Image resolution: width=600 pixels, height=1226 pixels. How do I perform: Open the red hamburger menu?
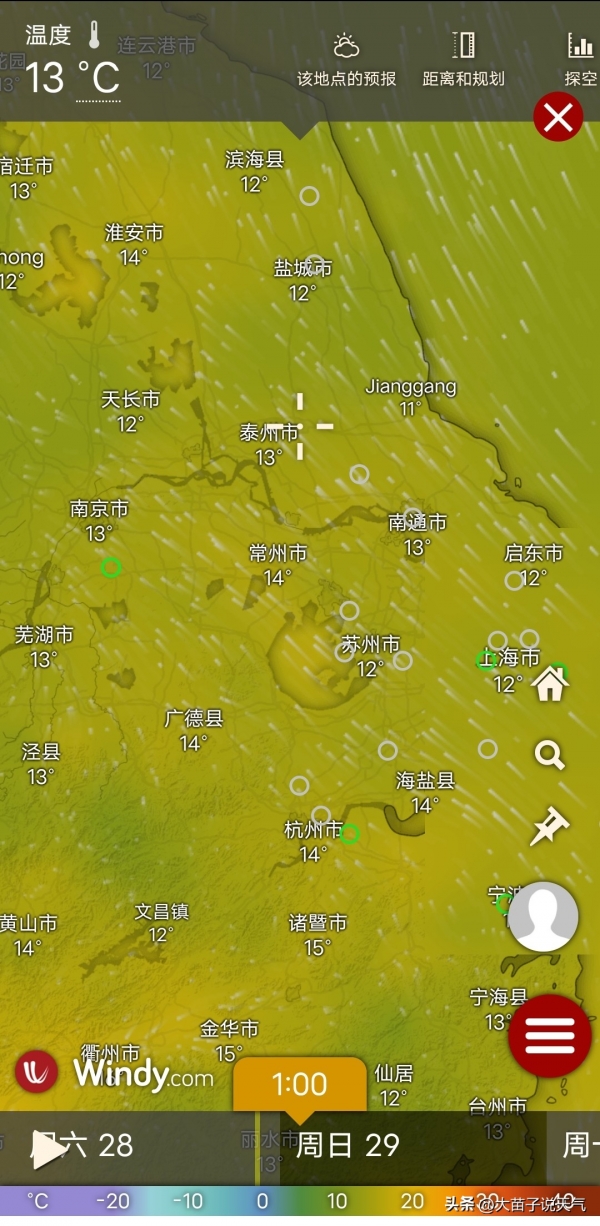click(549, 1036)
